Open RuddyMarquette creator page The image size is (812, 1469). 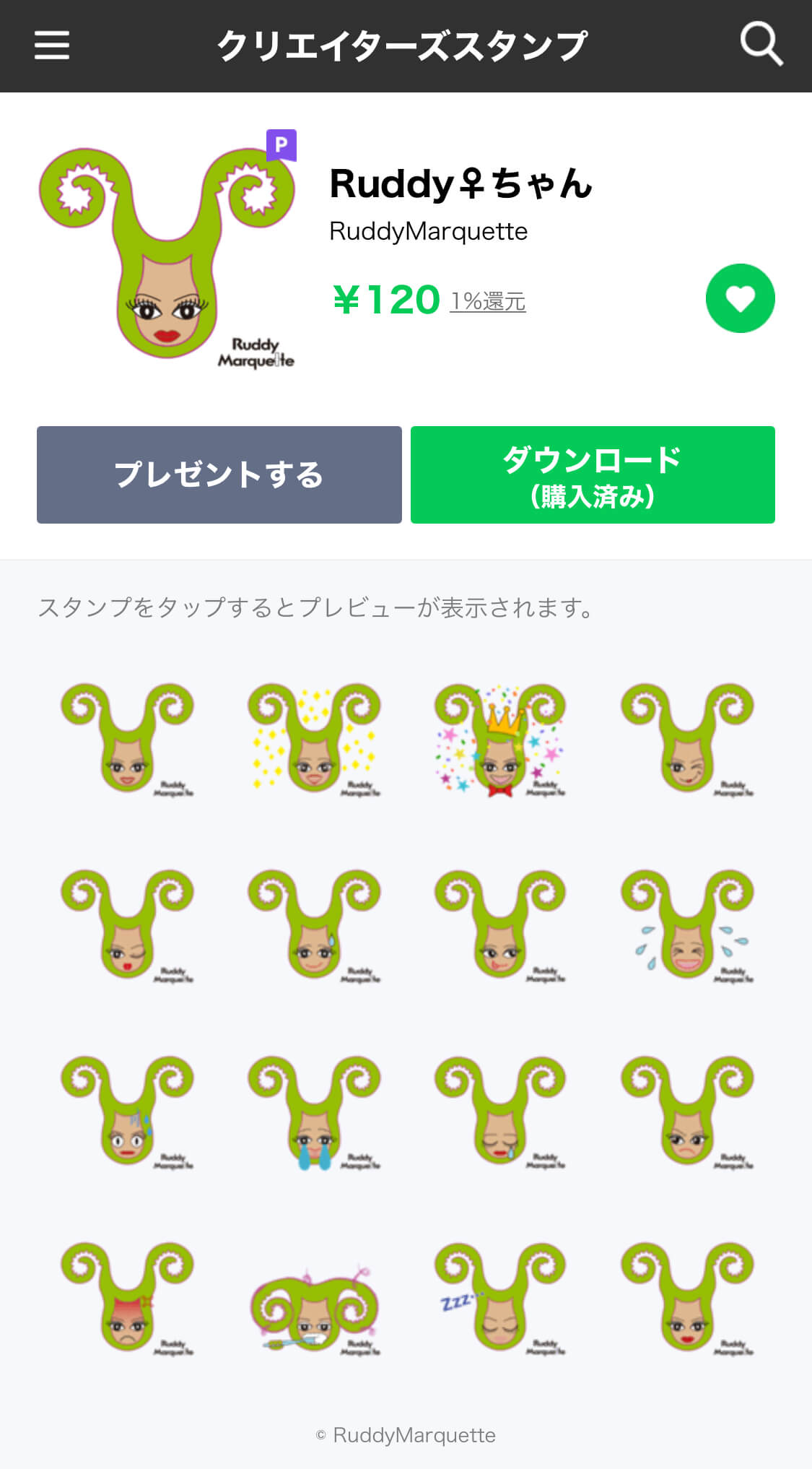point(428,232)
